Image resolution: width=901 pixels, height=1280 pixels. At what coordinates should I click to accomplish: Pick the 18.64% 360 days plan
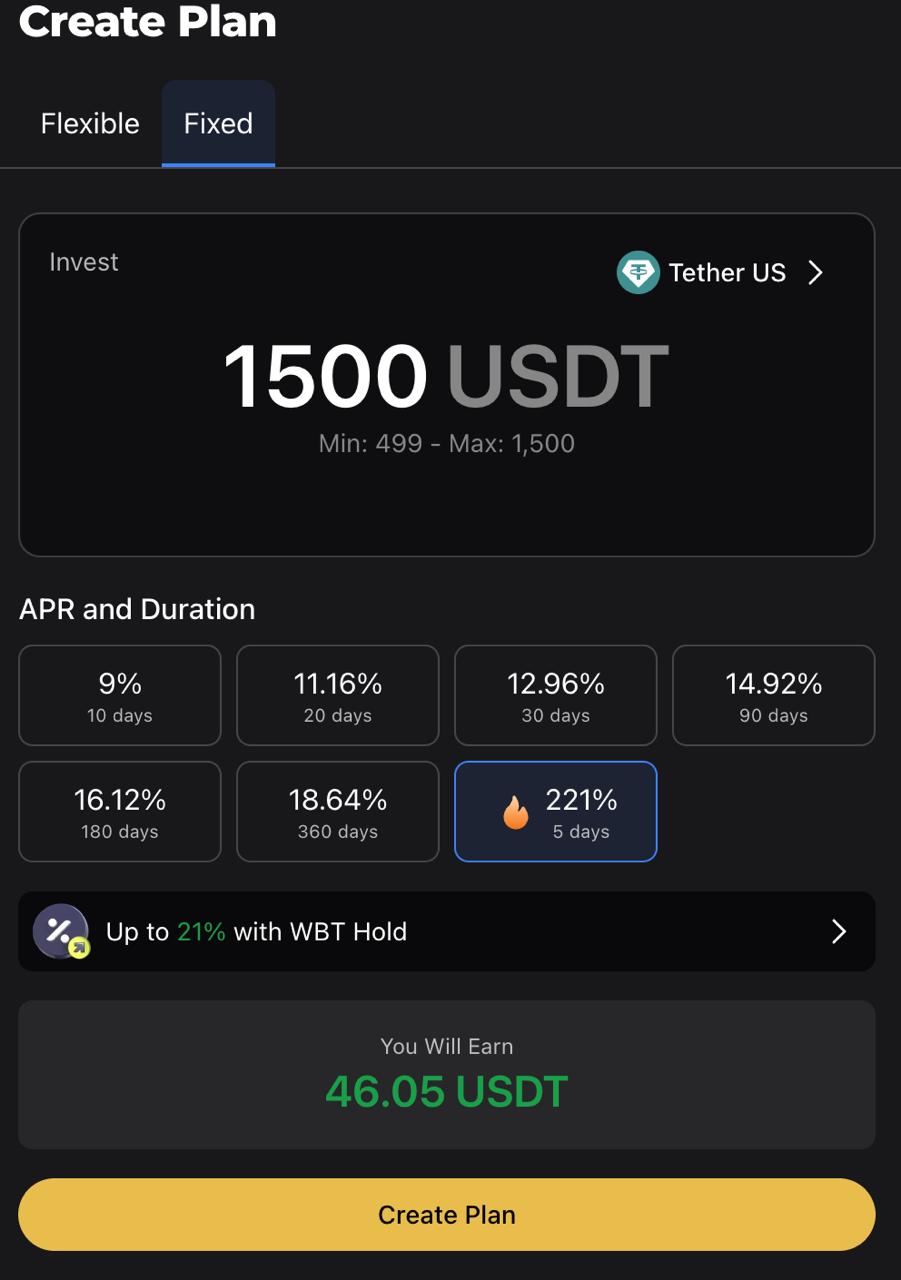338,811
